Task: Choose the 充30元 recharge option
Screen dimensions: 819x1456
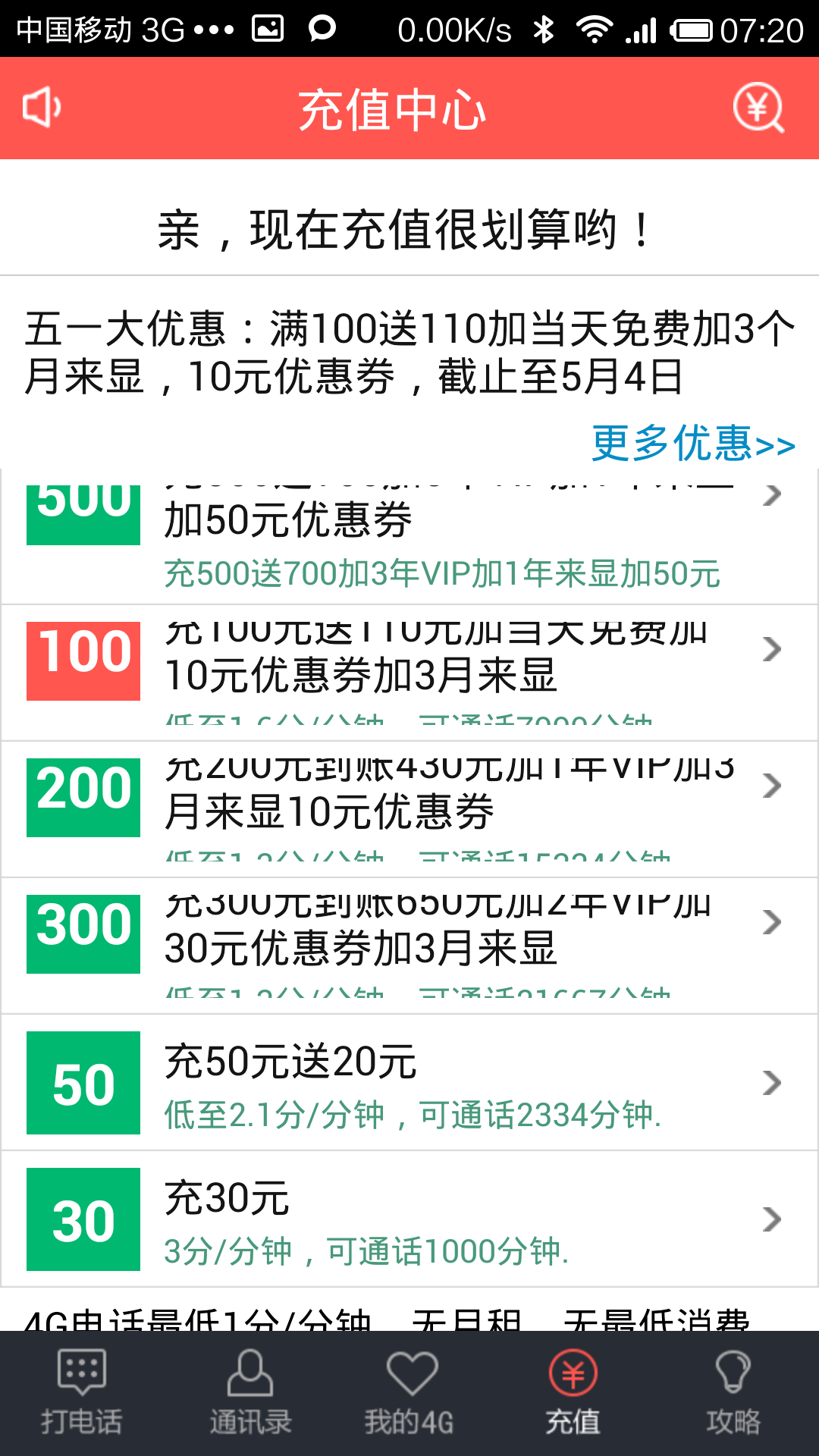Action: click(409, 1219)
